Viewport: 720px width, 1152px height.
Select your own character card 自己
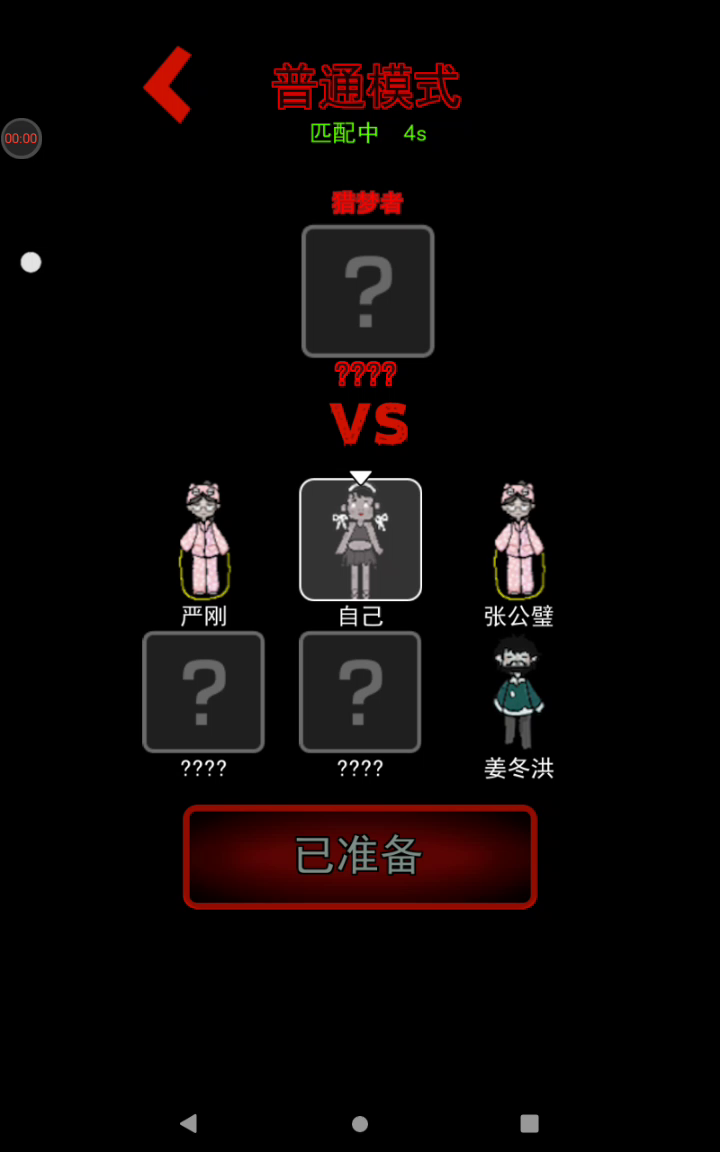pyautogui.click(x=360, y=540)
